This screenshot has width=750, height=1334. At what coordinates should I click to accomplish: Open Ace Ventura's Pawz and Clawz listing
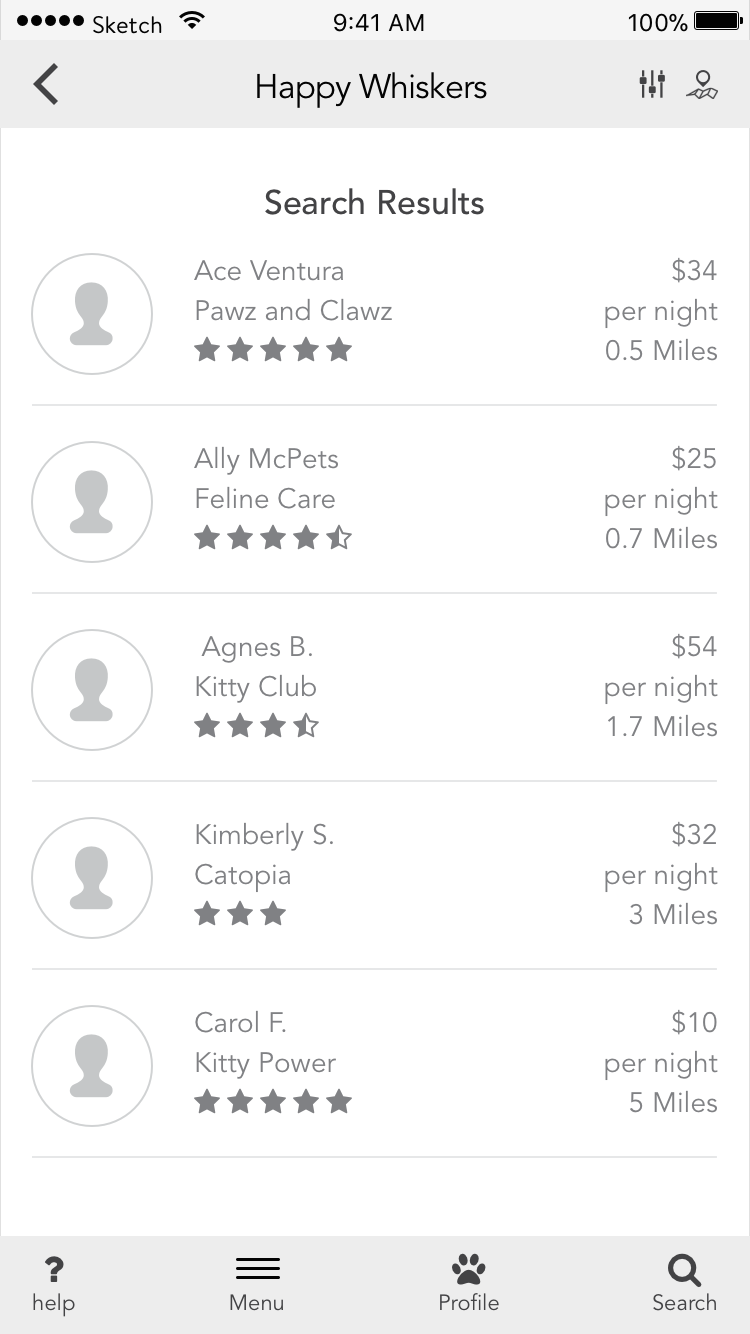[x=374, y=311]
